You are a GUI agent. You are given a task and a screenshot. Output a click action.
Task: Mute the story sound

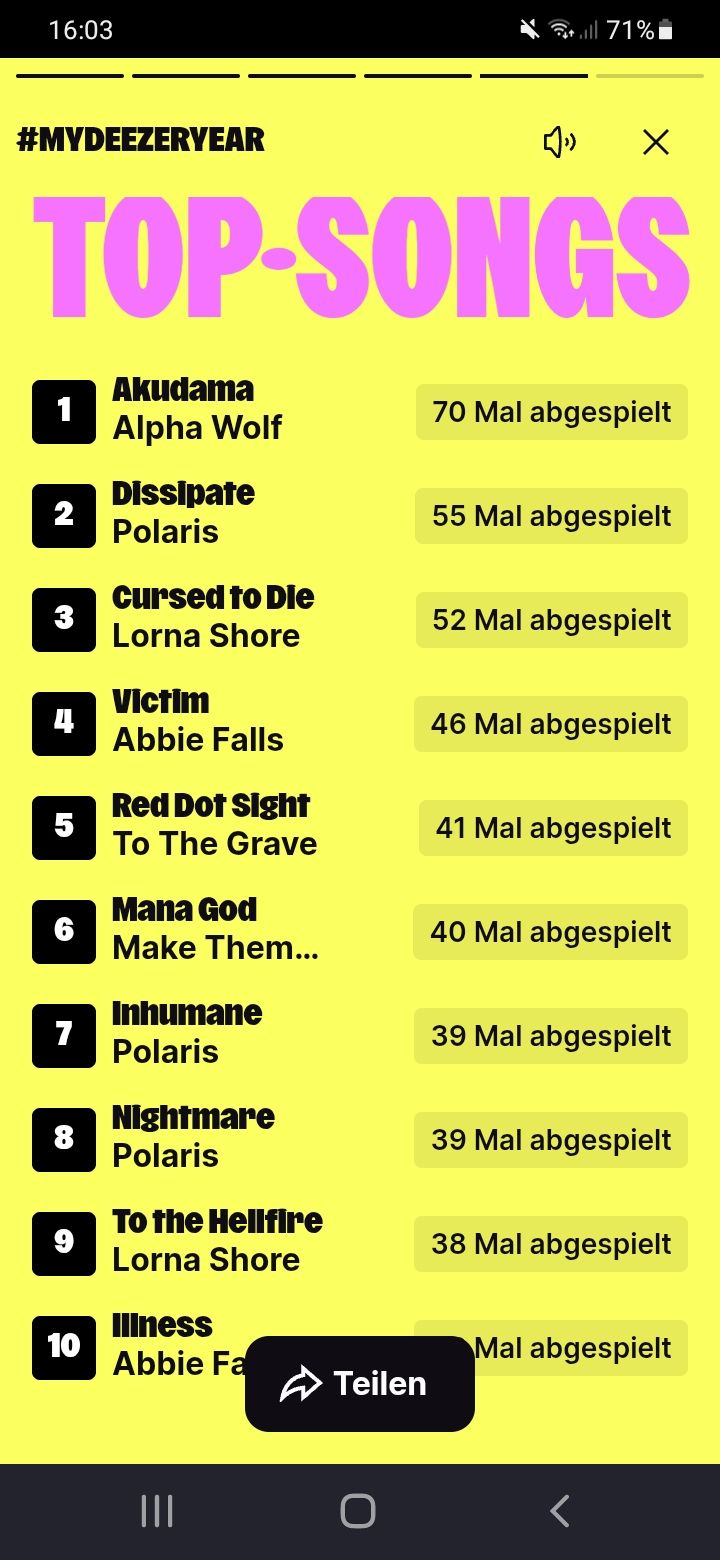click(x=559, y=143)
